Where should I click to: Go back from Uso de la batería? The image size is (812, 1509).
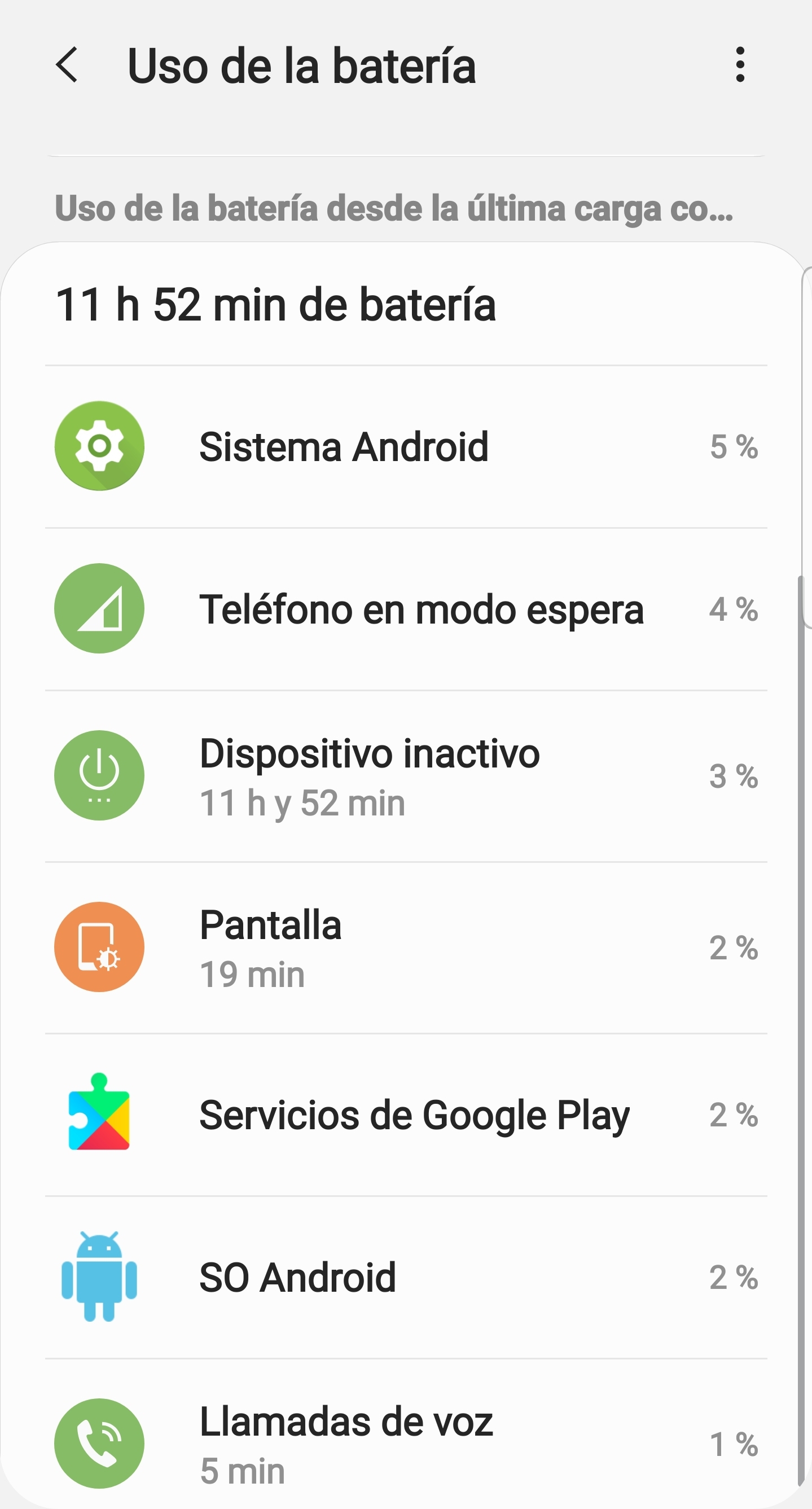[67, 65]
